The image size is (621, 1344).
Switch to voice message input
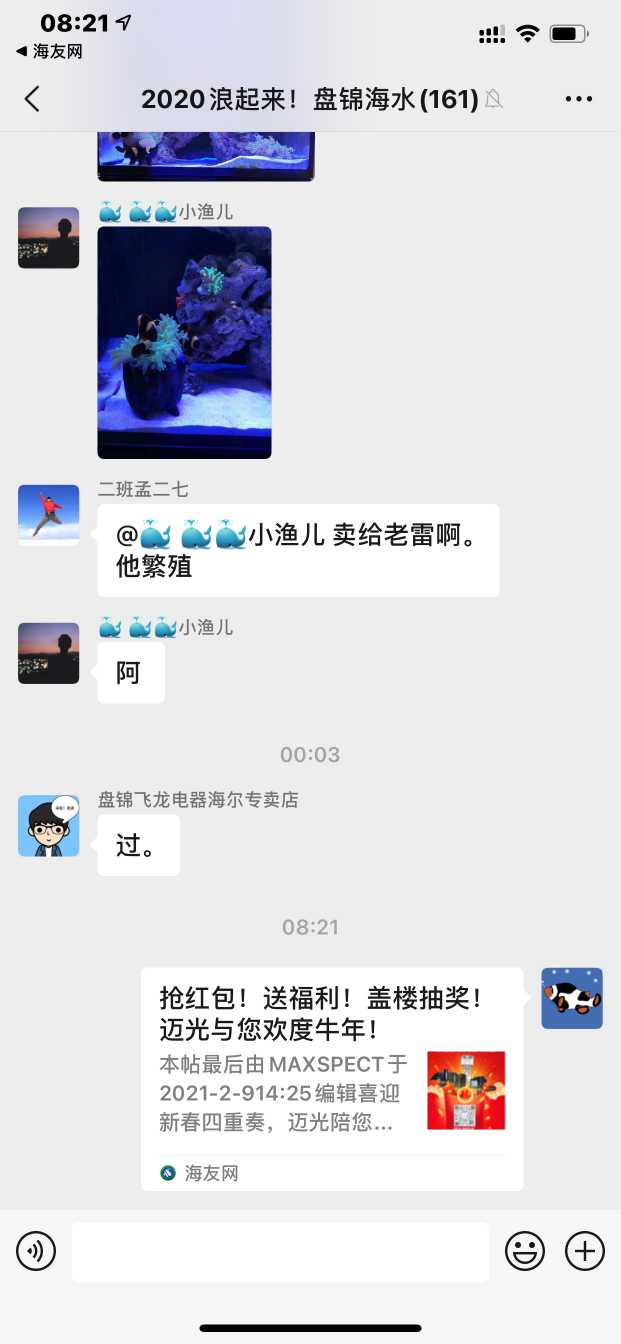pyautogui.click(x=36, y=1251)
